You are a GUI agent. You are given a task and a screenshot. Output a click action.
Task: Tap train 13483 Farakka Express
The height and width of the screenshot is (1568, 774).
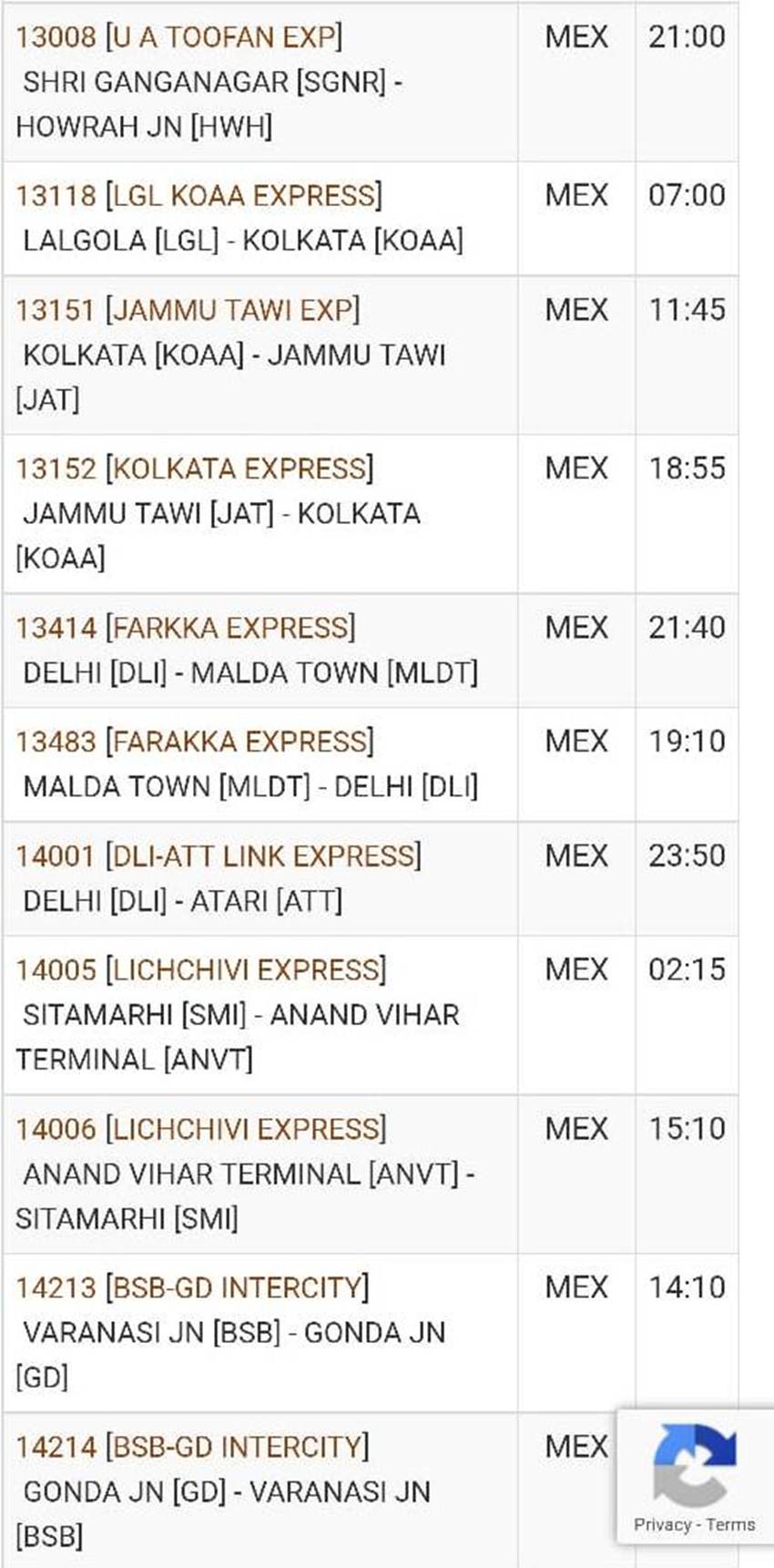coord(194,742)
